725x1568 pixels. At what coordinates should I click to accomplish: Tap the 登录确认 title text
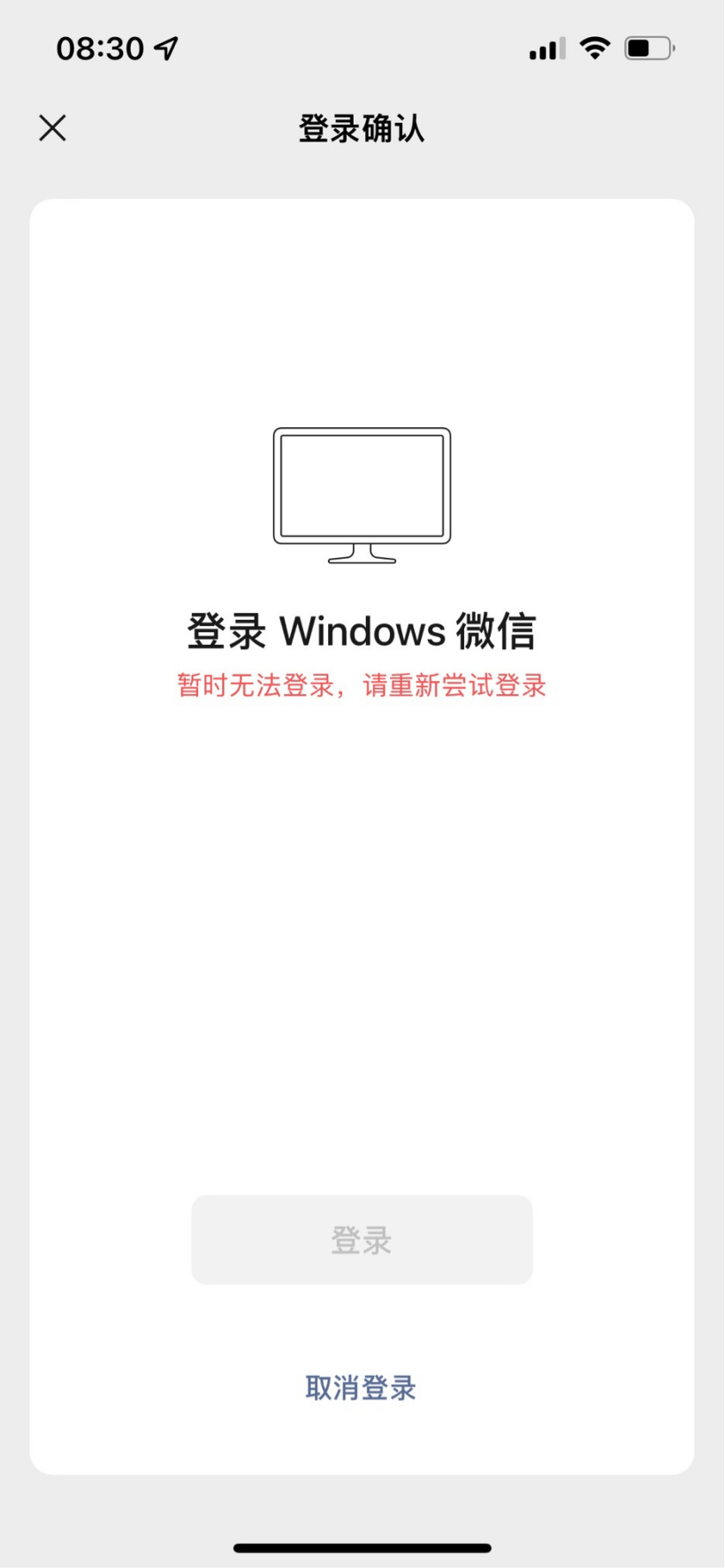(x=362, y=128)
